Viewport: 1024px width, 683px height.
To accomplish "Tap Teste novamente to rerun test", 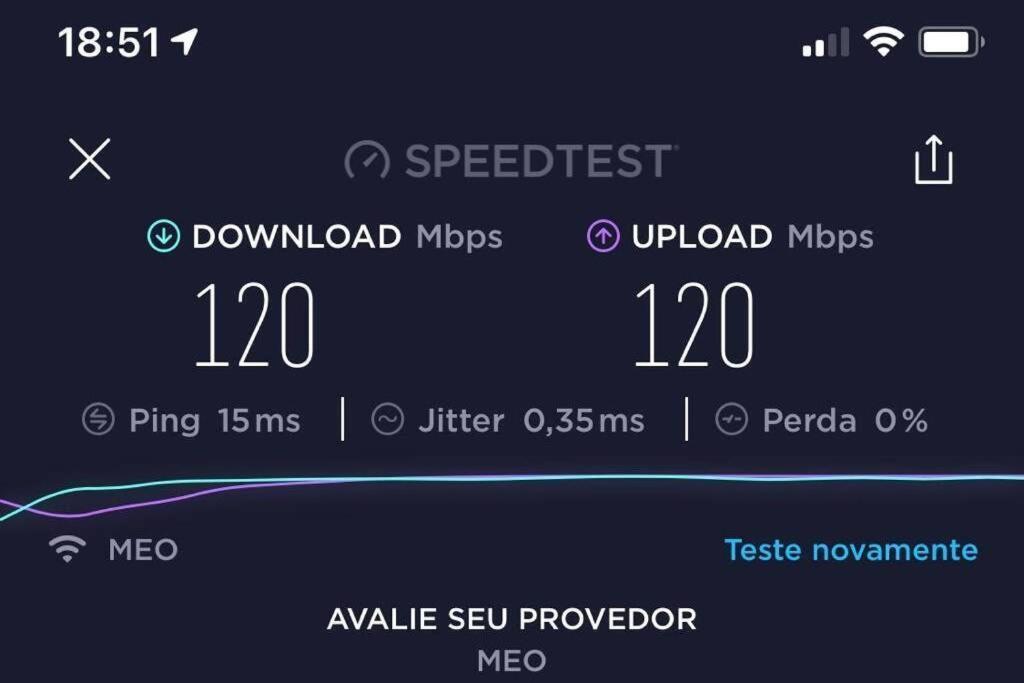I will (x=850, y=550).
